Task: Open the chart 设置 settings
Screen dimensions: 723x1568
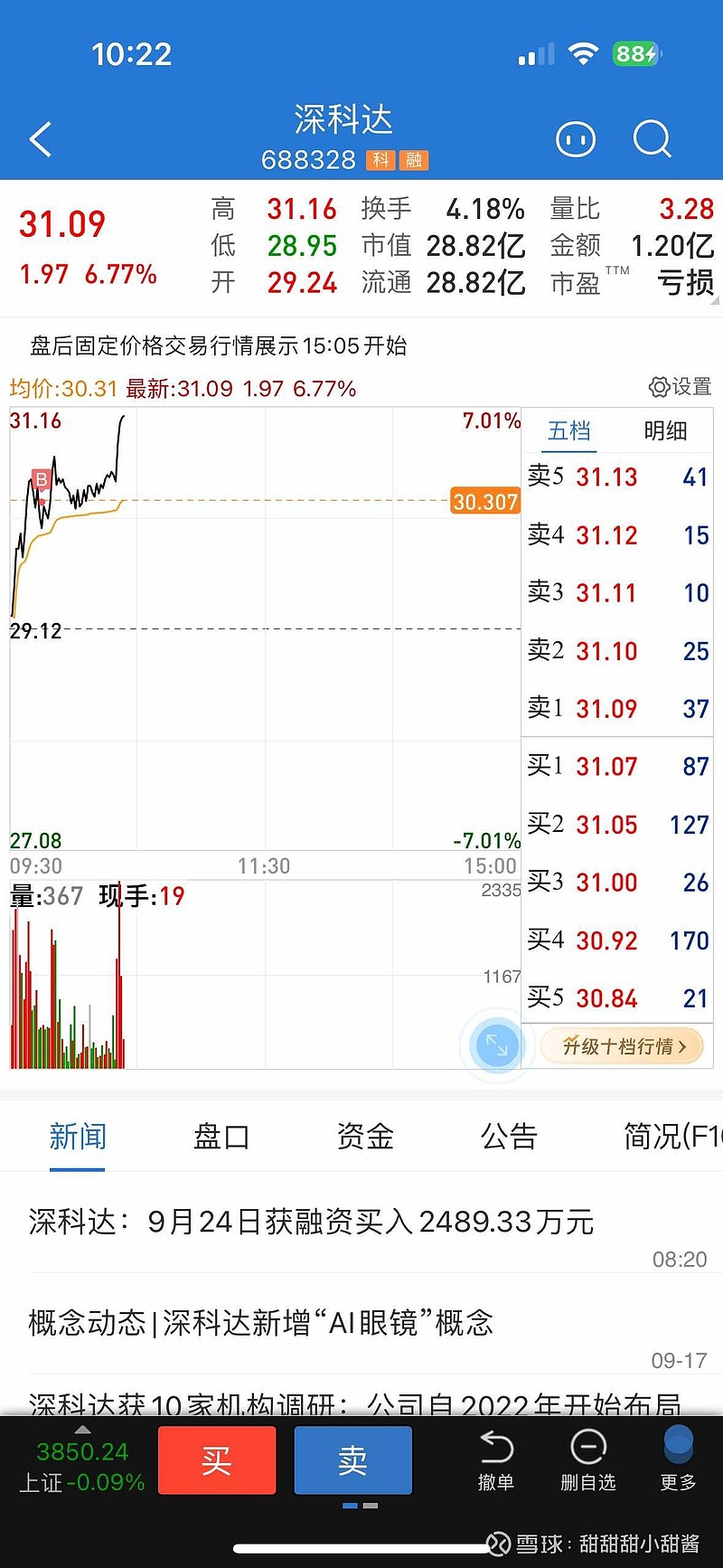Action: (681, 387)
